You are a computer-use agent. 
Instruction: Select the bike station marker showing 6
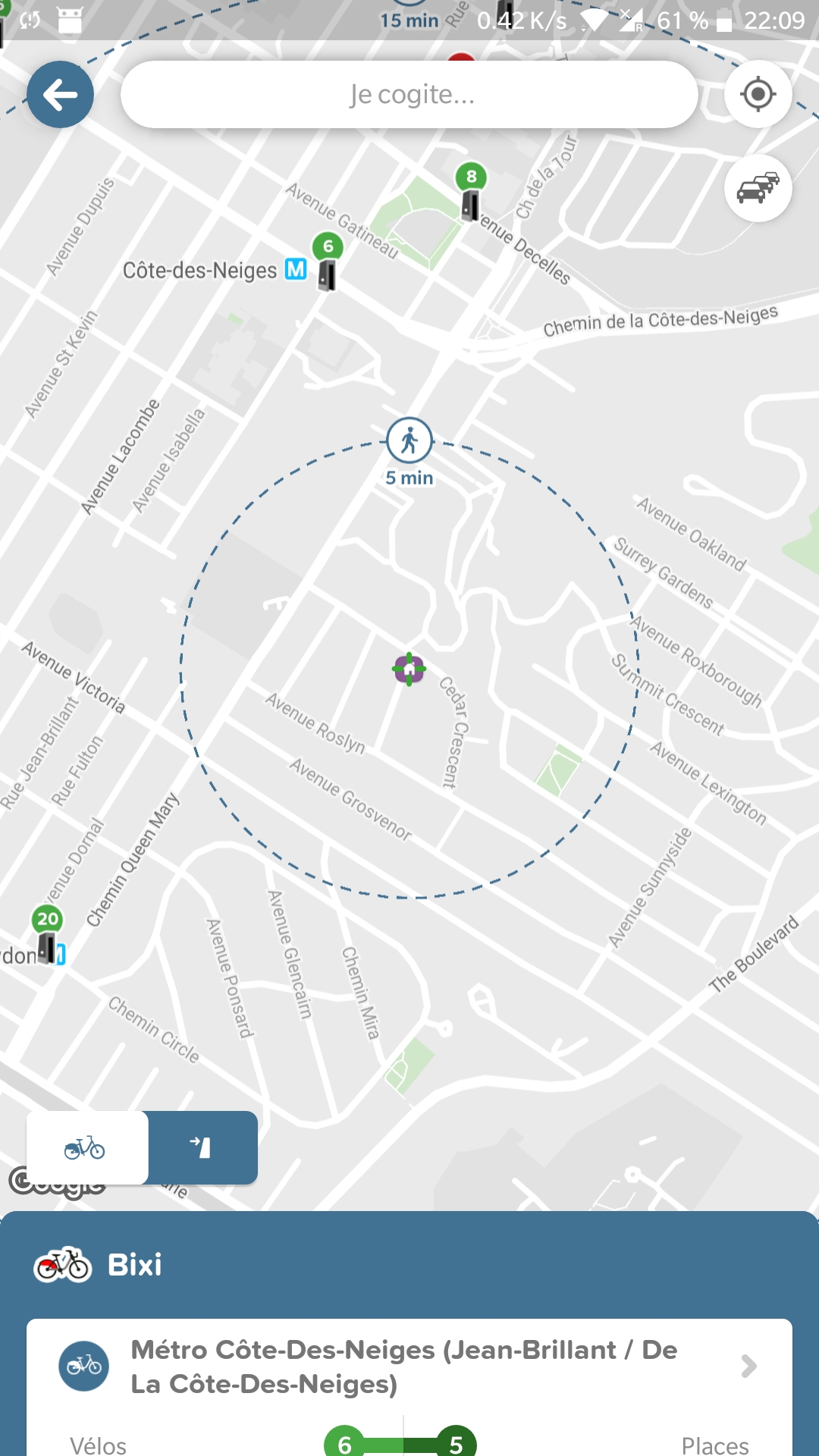(328, 261)
